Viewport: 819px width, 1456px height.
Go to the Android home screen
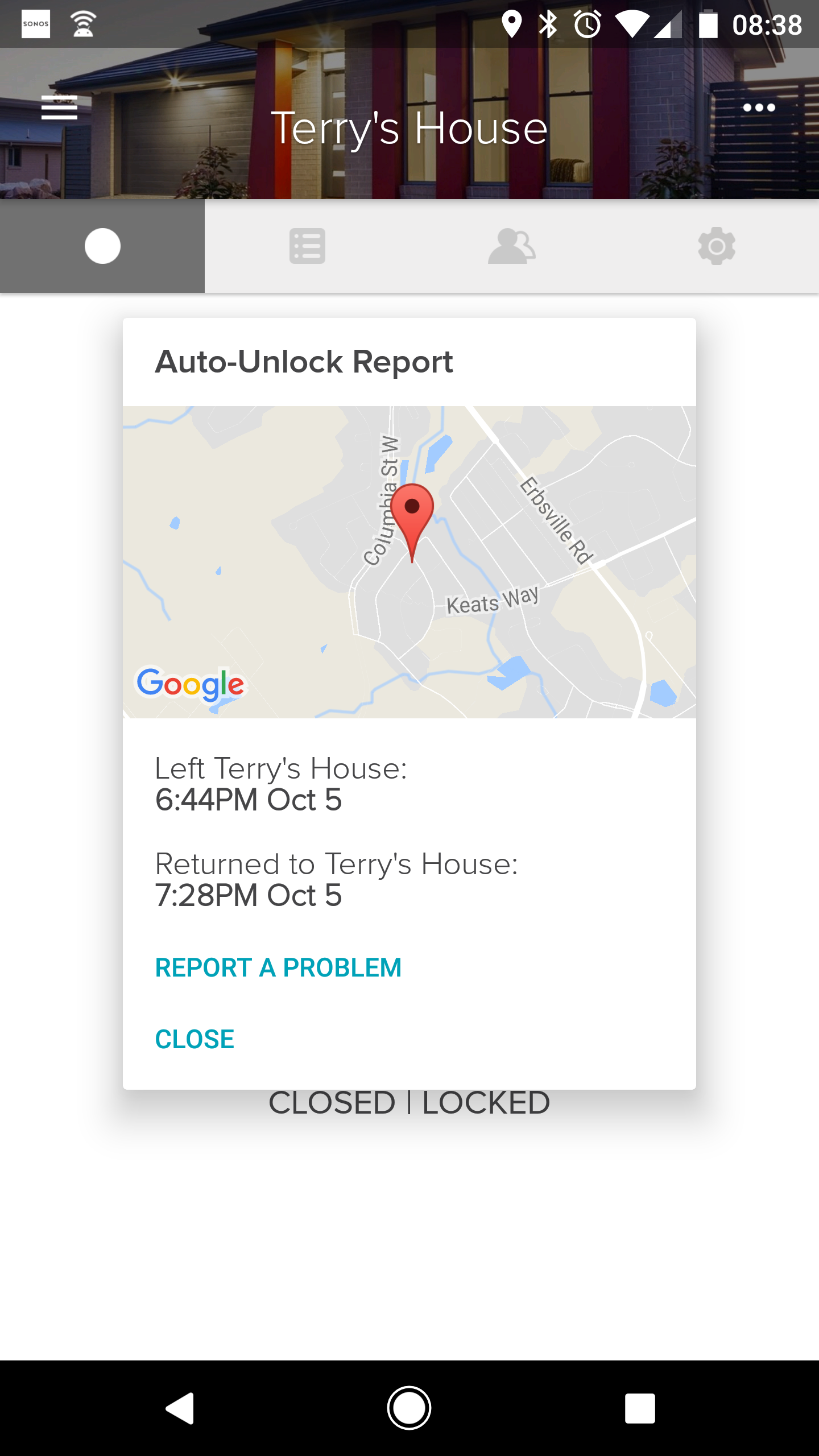[x=409, y=1408]
